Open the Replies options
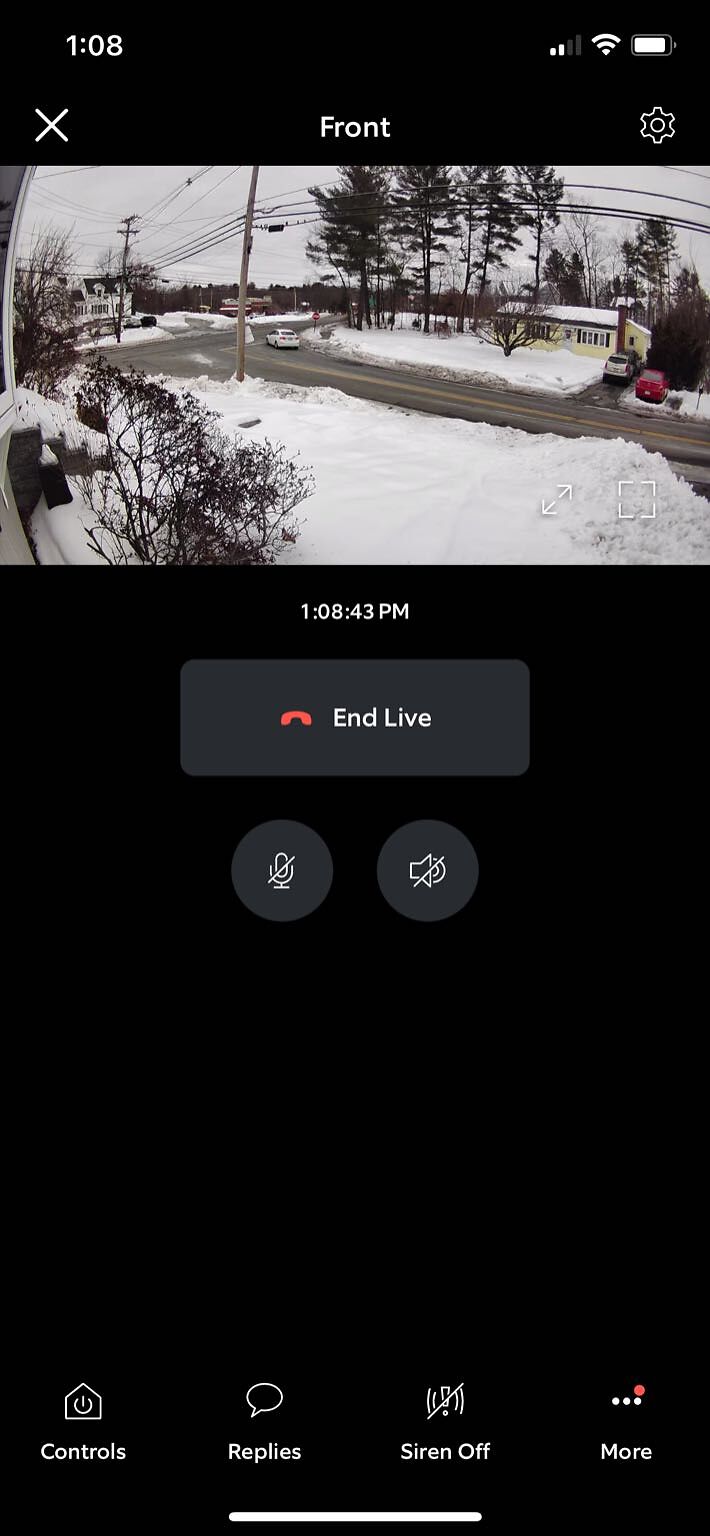710x1536 pixels. coord(264,1422)
